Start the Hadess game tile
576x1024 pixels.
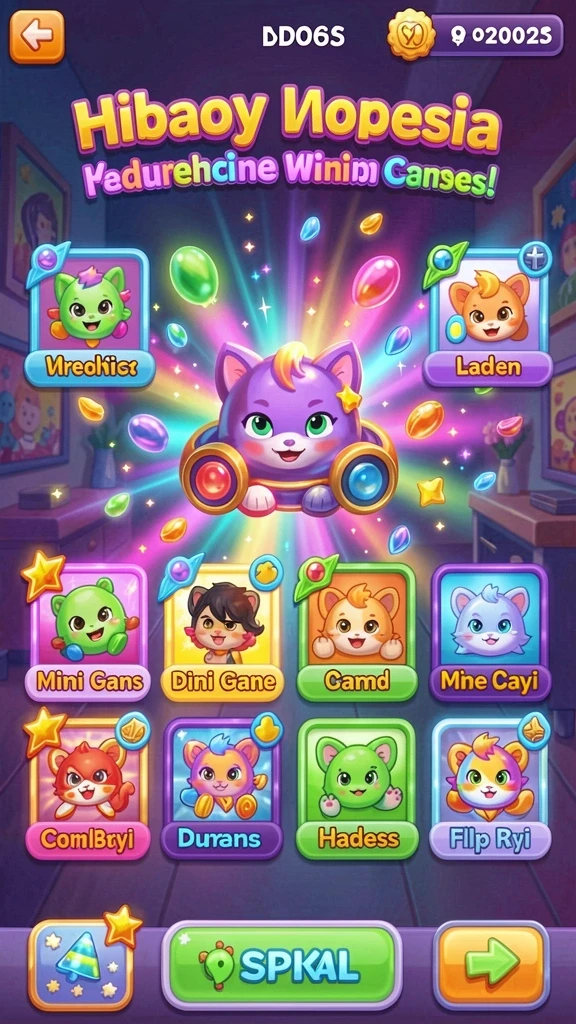pyautogui.click(x=357, y=789)
